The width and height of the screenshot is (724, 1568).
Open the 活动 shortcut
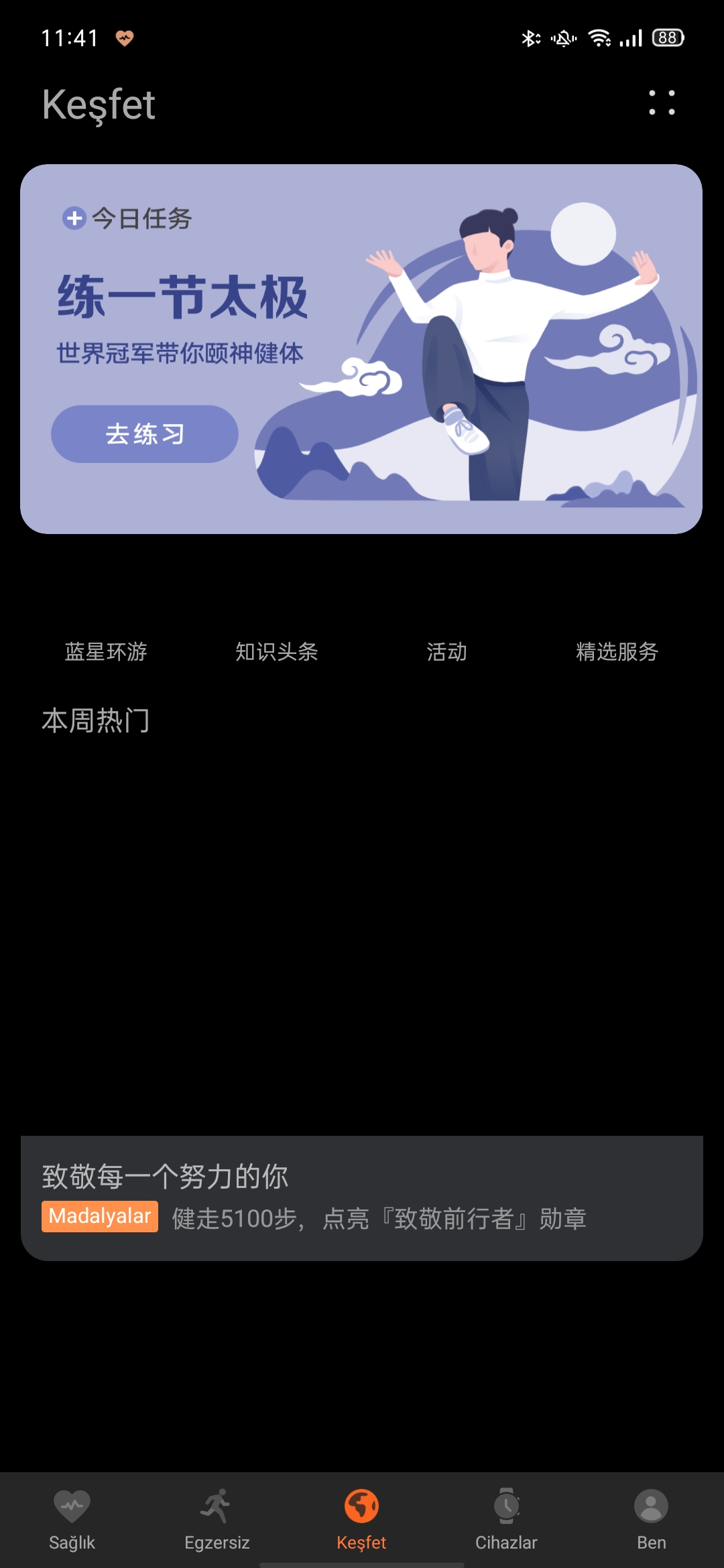(x=447, y=651)
